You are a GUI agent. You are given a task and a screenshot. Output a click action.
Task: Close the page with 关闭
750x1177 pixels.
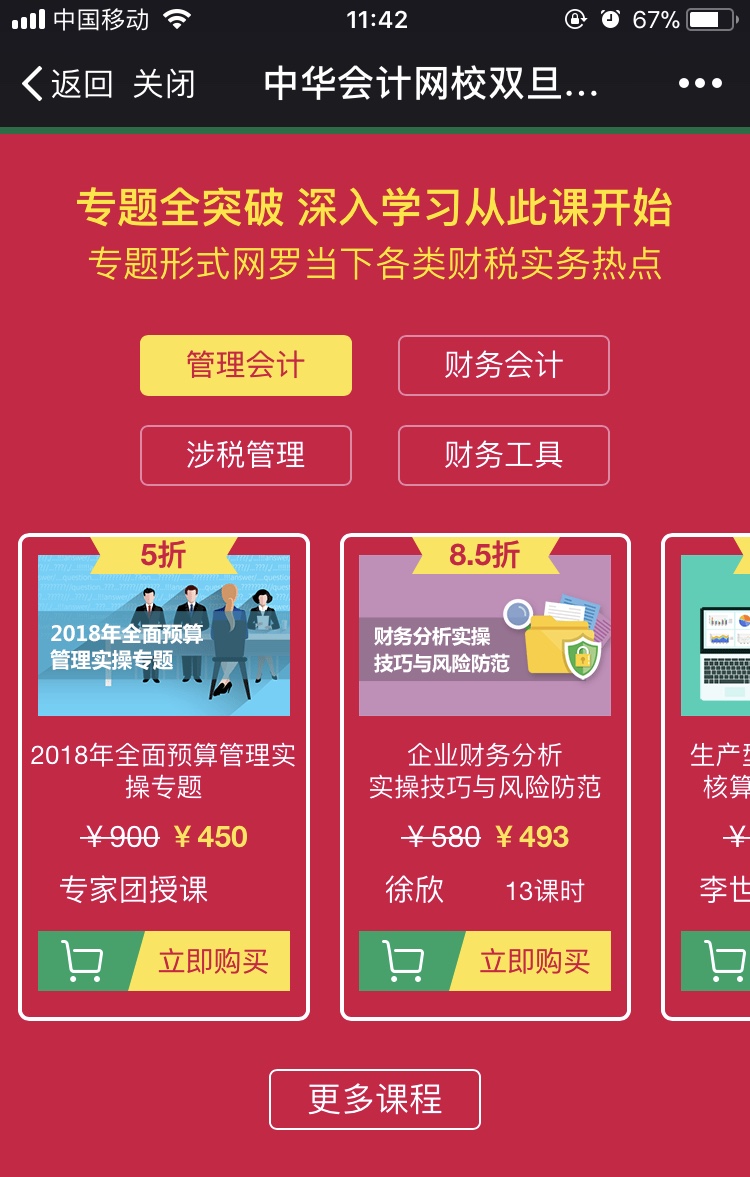coord(164,84)
